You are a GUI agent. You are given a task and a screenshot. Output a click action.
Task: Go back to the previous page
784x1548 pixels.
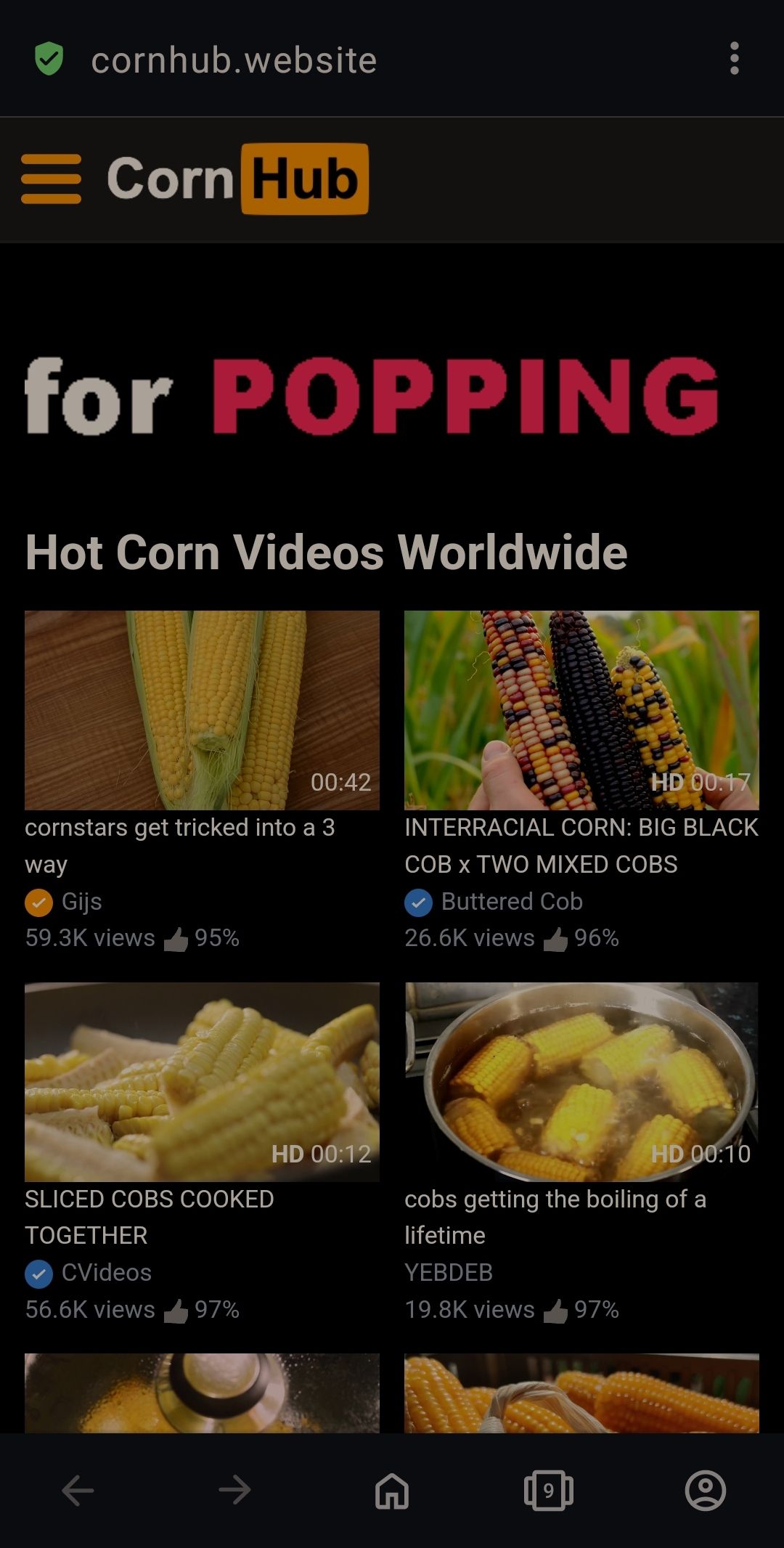(x=78, y=1491)
